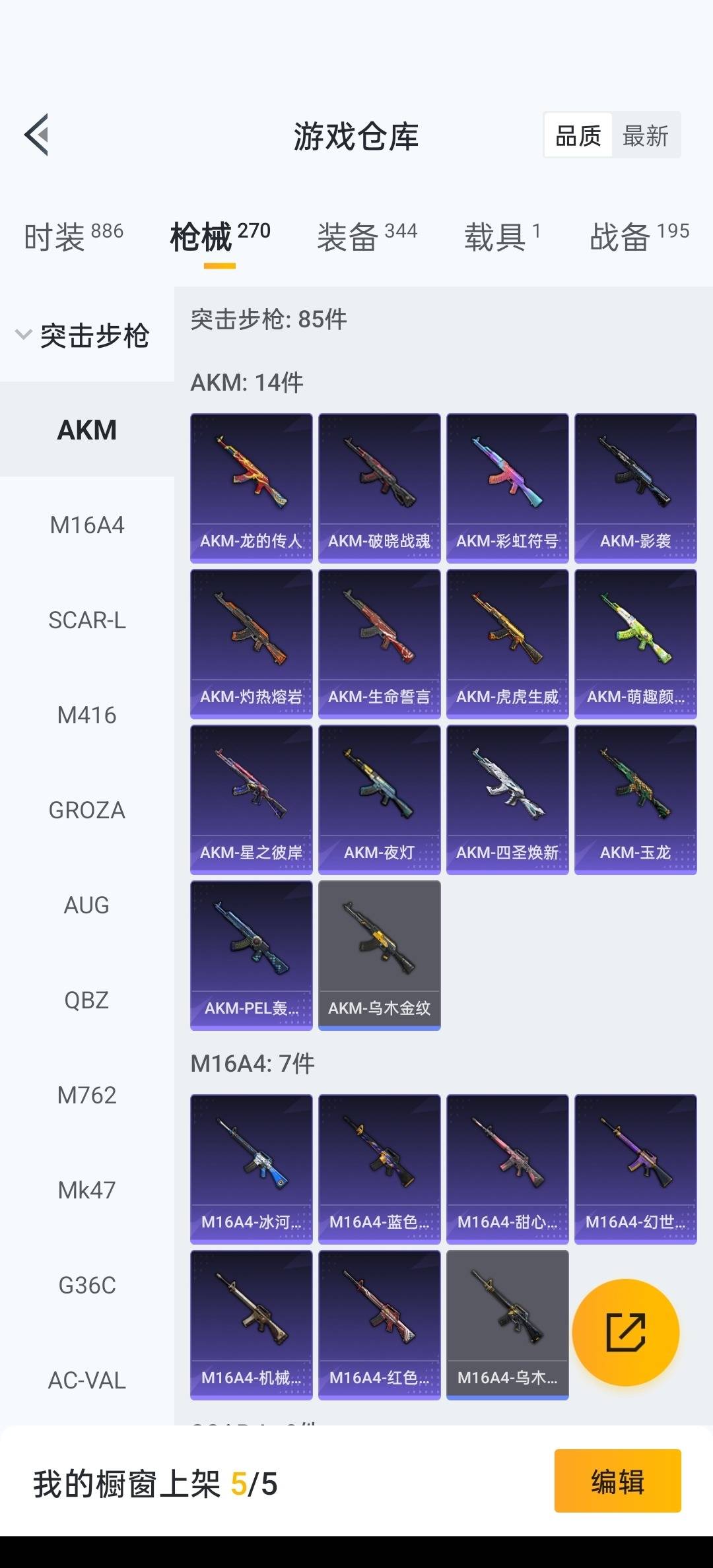Image resolution: width=713 pixels, height=1568 pixels.
Task: Switch to the 时装 tab
Action: 73,236
